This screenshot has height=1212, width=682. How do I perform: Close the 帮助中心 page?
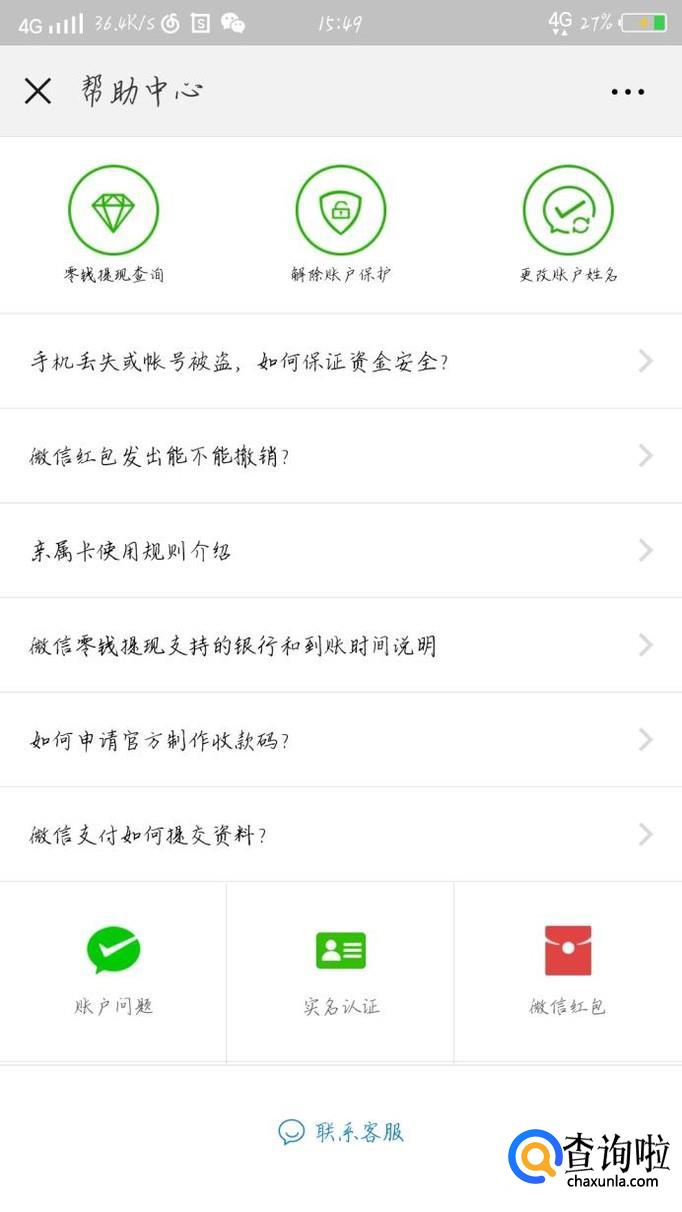38,91
